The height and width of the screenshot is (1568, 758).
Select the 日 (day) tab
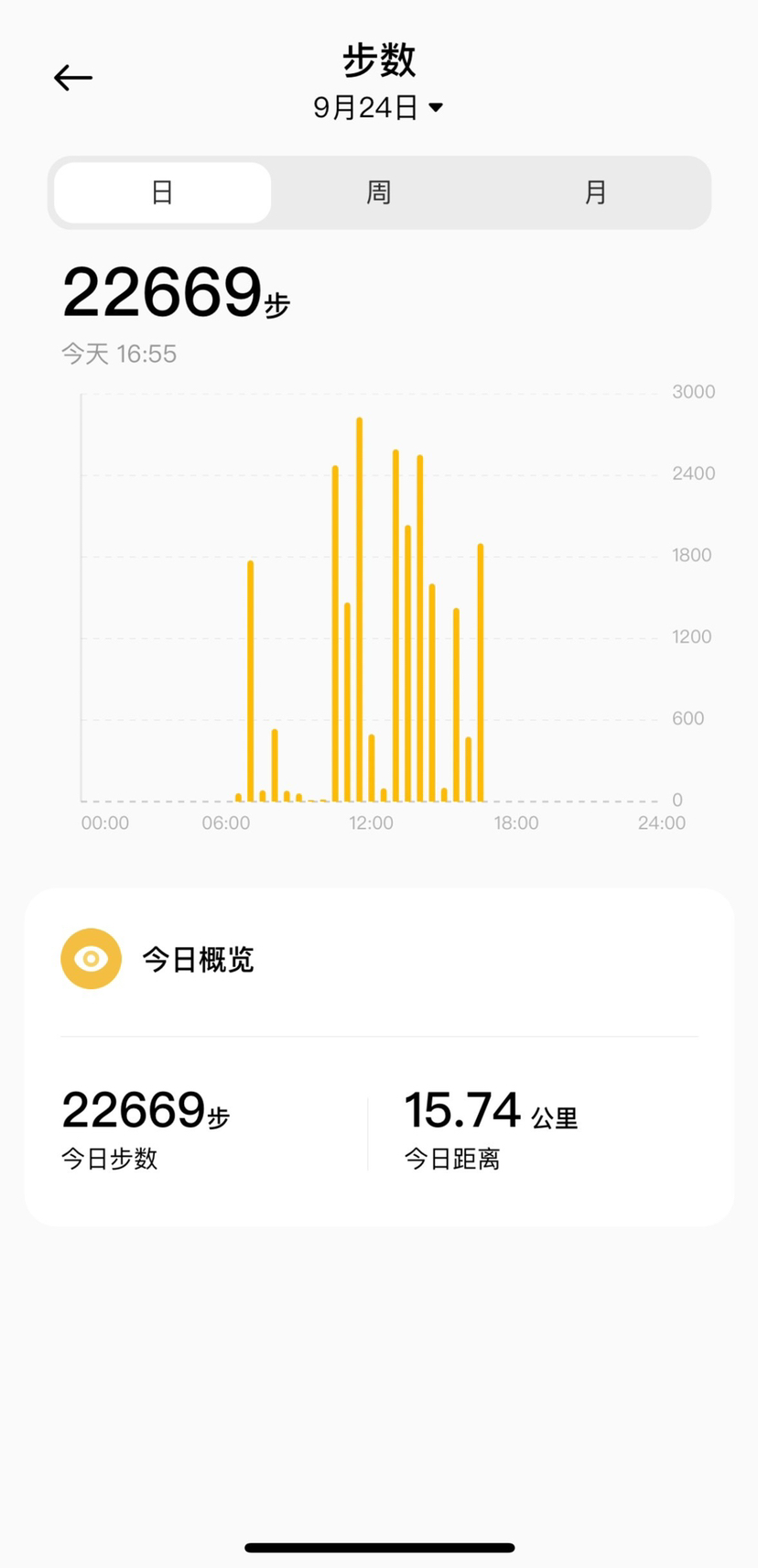point(163,192)
